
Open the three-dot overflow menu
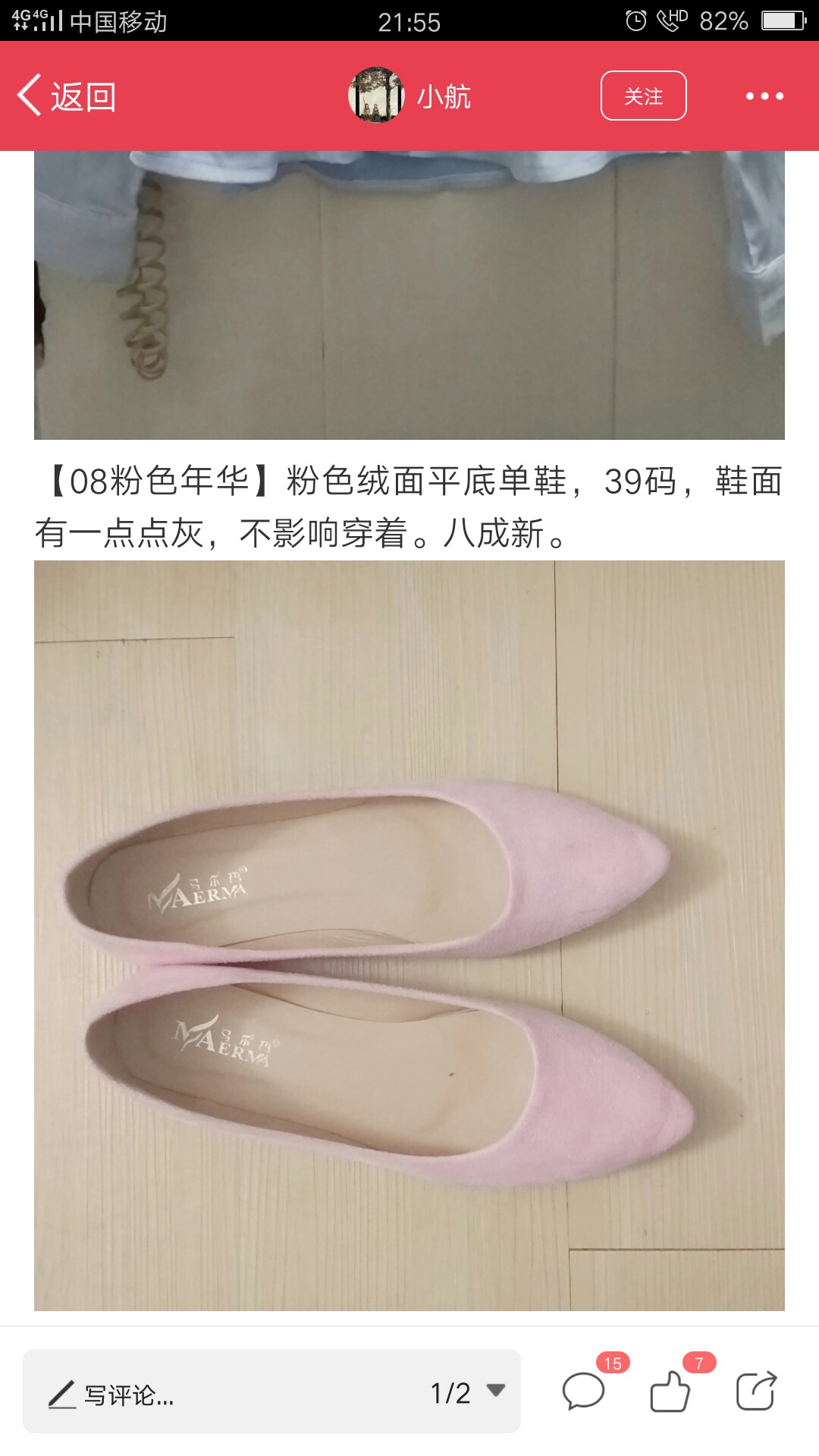click(764, 96)
